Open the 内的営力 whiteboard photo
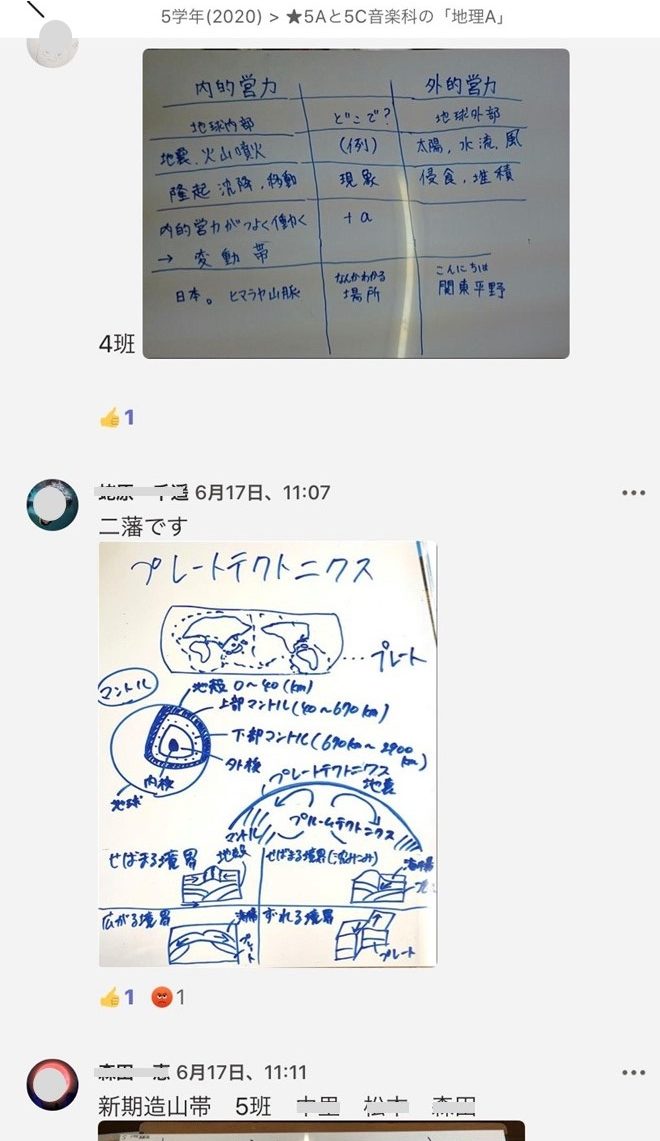 [x=355, y=203]
